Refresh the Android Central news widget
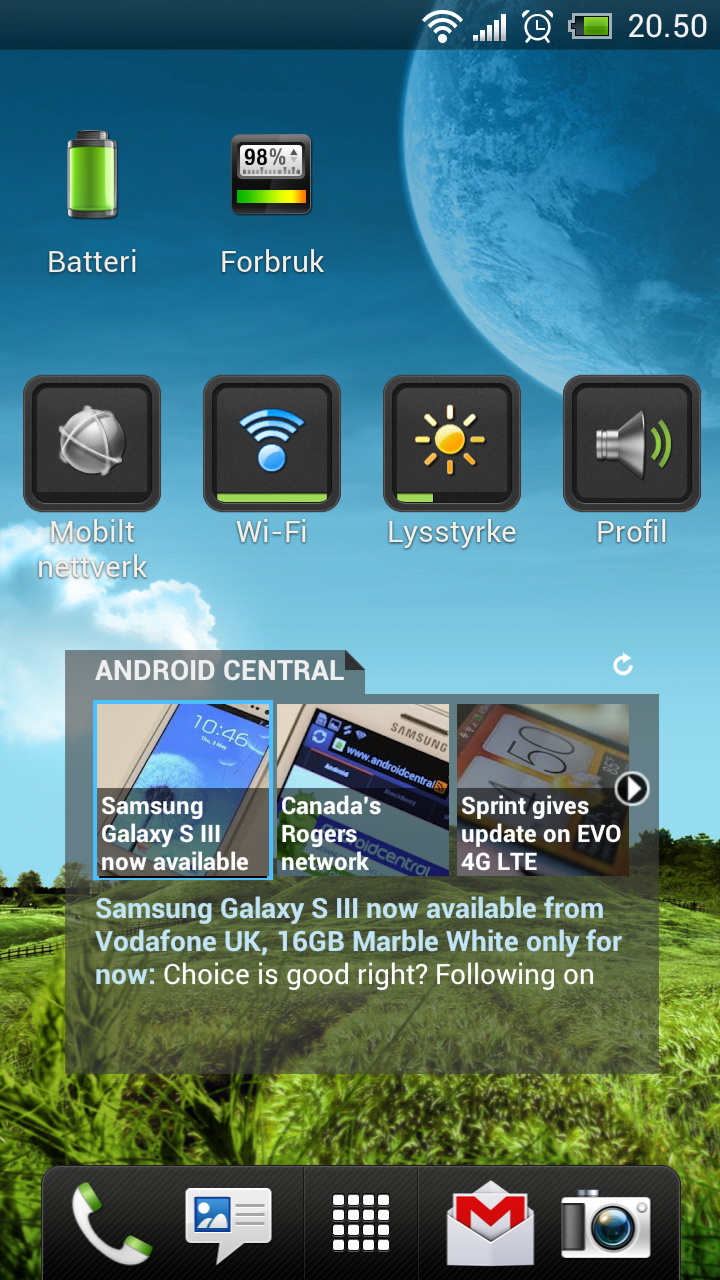Screen dimensions: 720x1280 pos(623,665)
